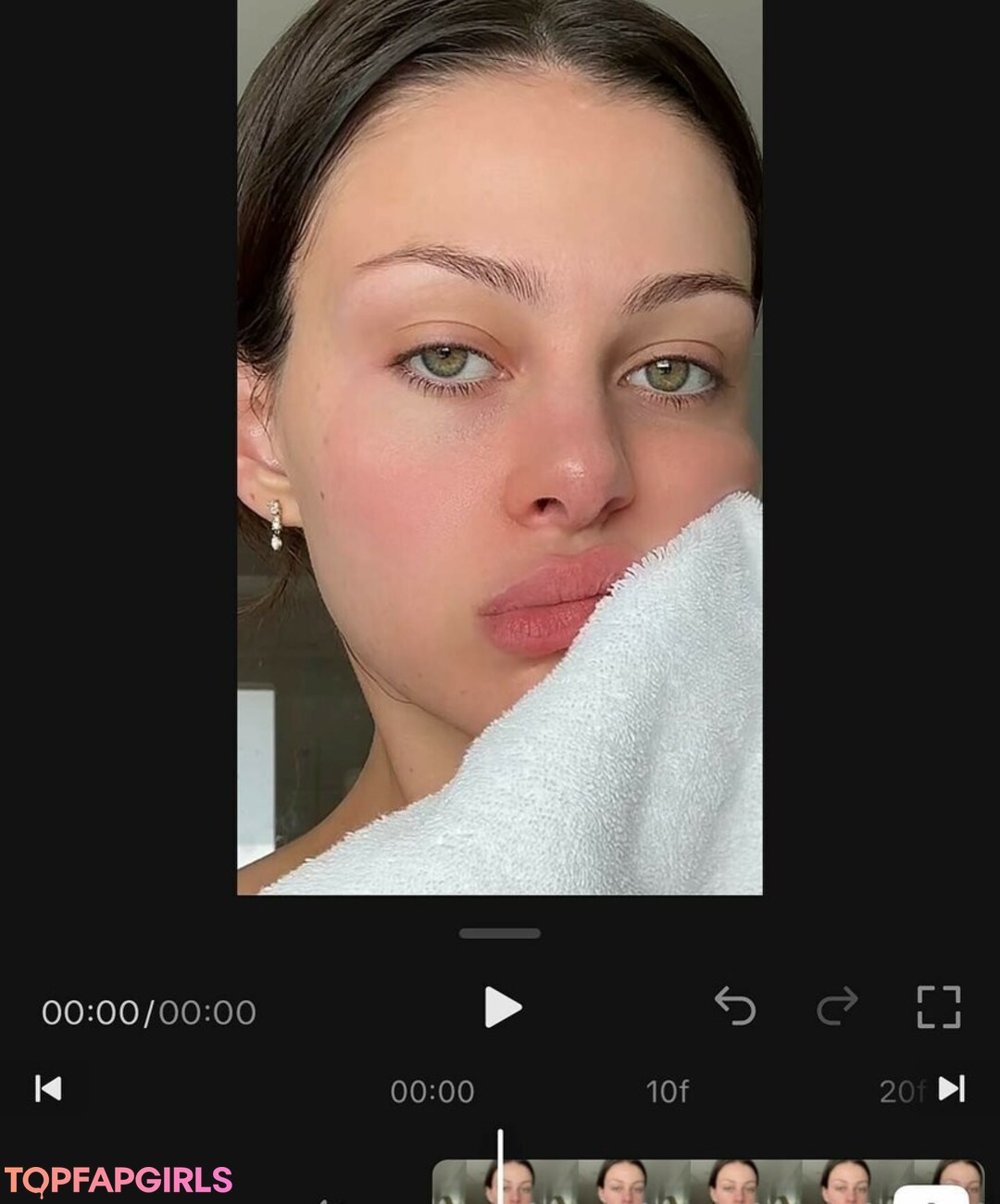Screen dimensions: 1000x1204
Task: Redo the edit
Action: click(x=837, y=1007)
